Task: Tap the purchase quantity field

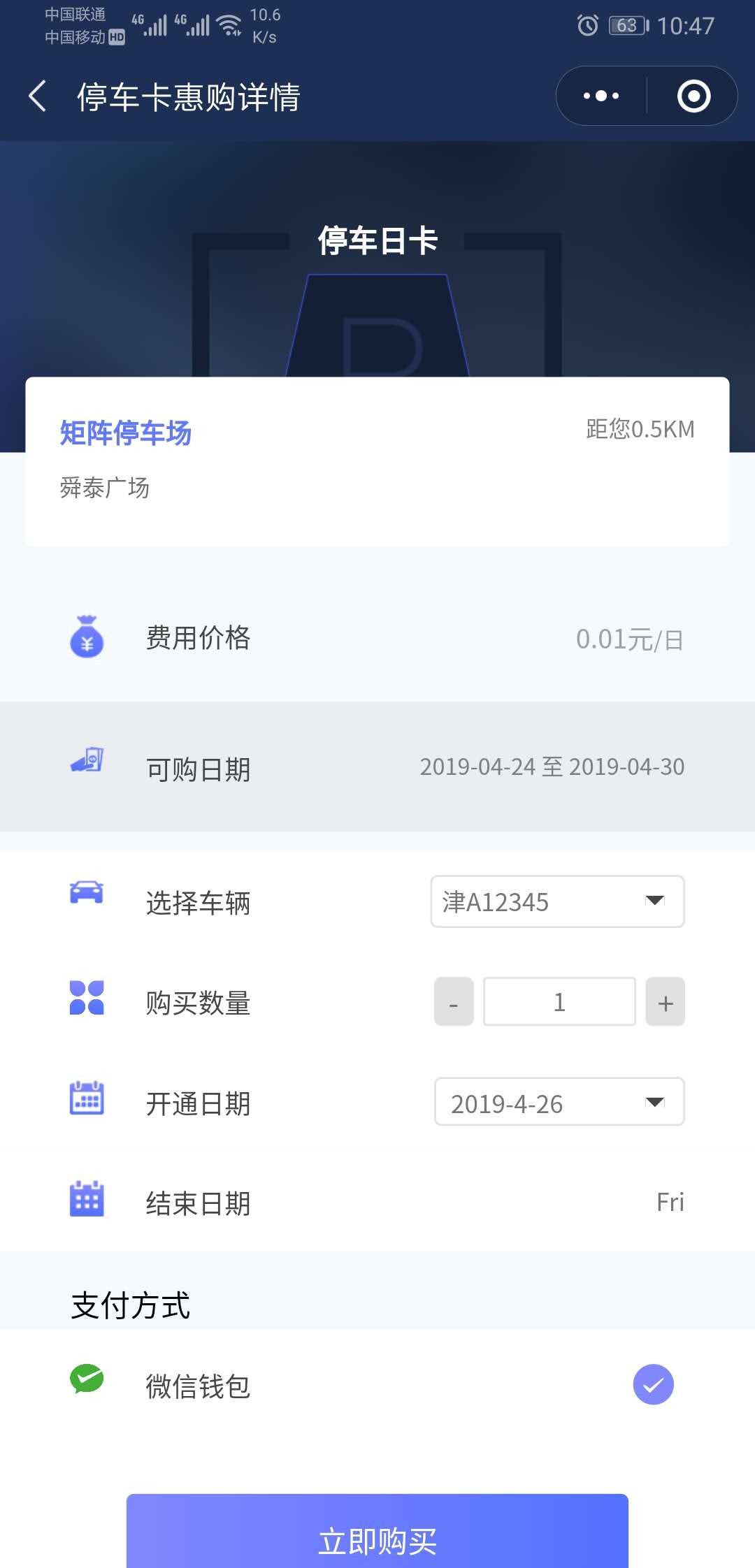Action: click(559, 1002)
